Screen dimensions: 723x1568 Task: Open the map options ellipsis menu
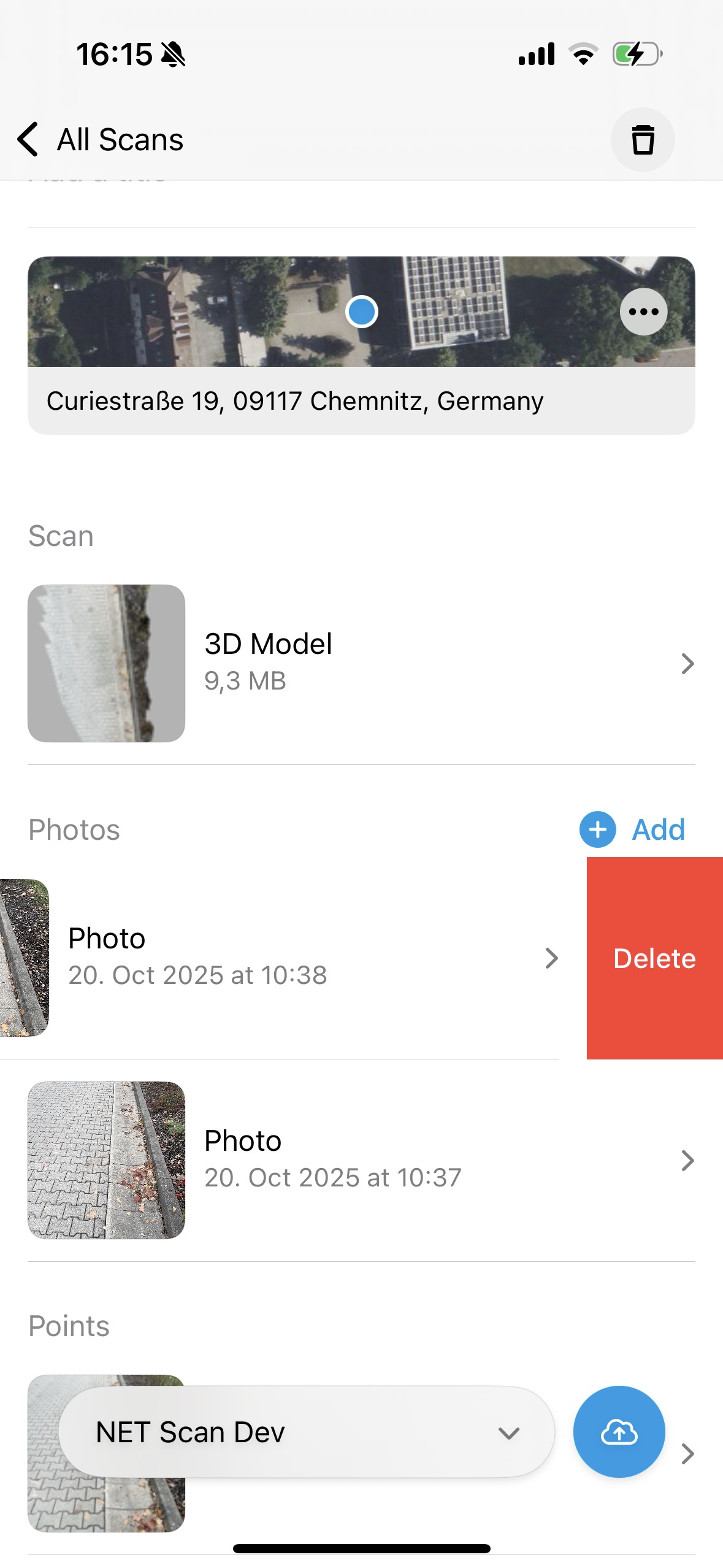coord(643,312)
